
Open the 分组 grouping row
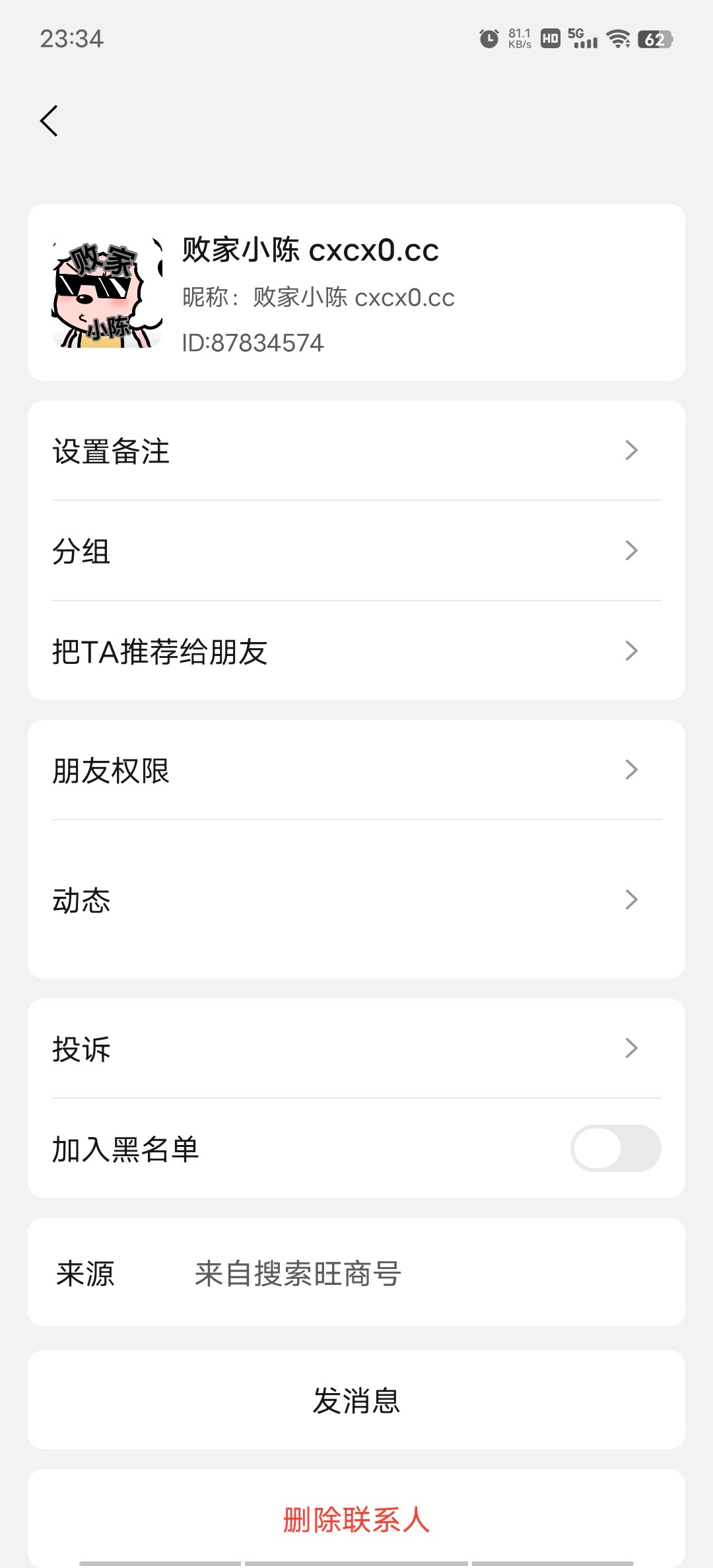[356, 551]
